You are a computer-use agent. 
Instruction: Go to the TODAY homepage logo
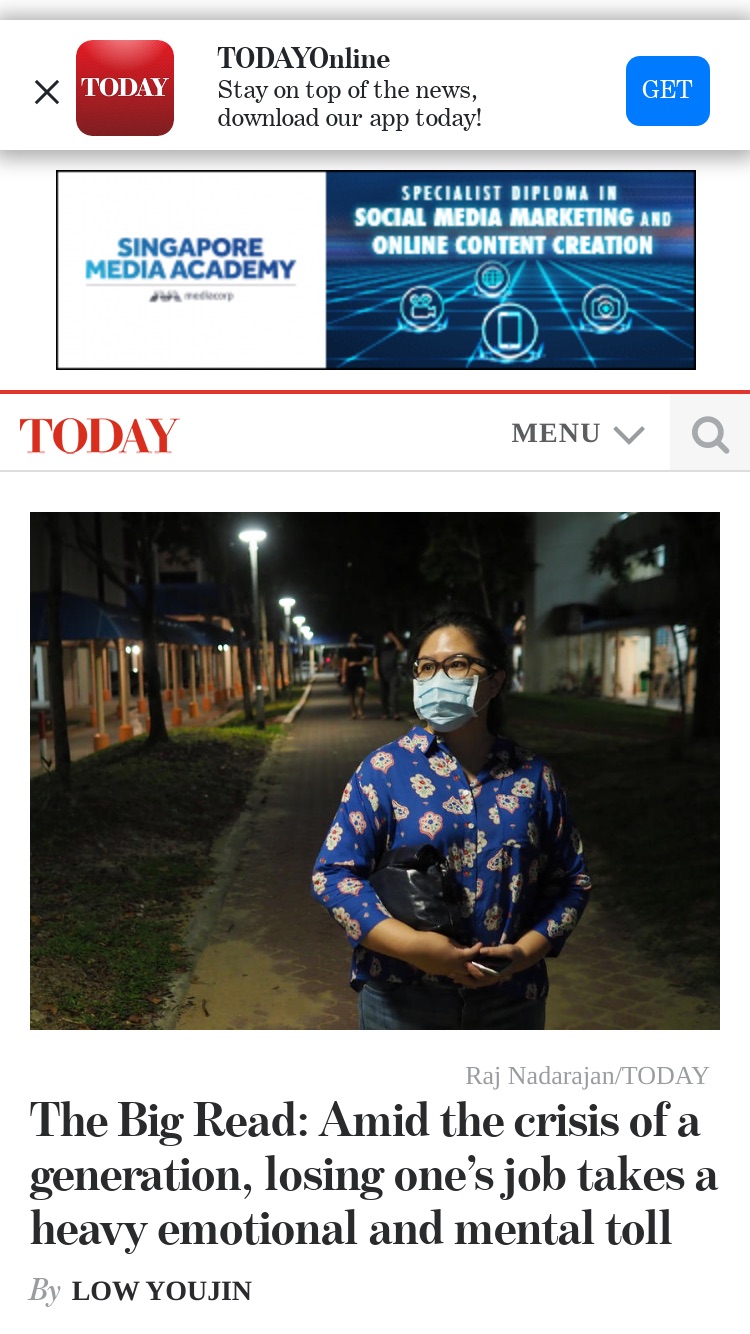pos(99,435)
